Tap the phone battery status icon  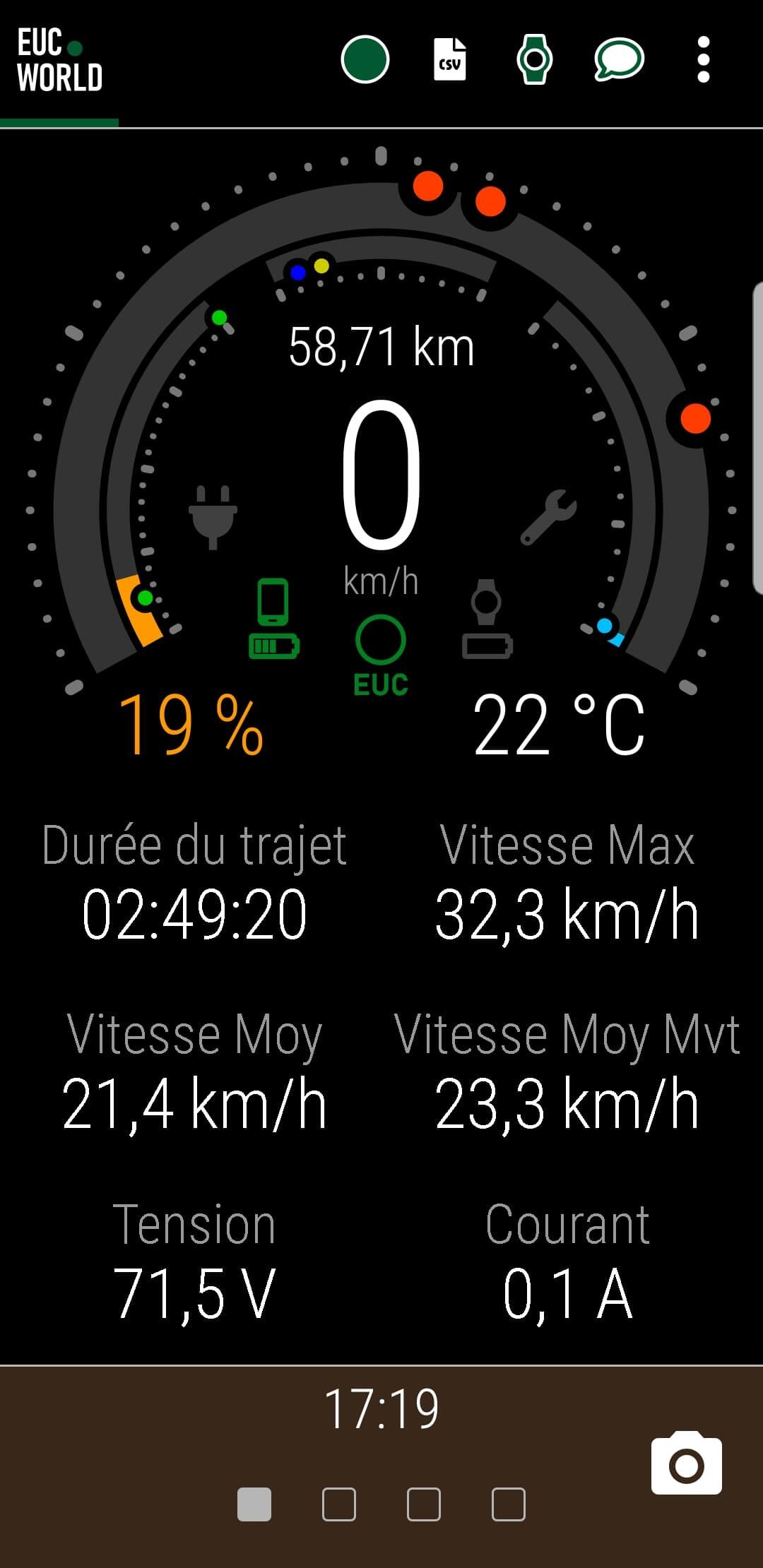(274, 619)
